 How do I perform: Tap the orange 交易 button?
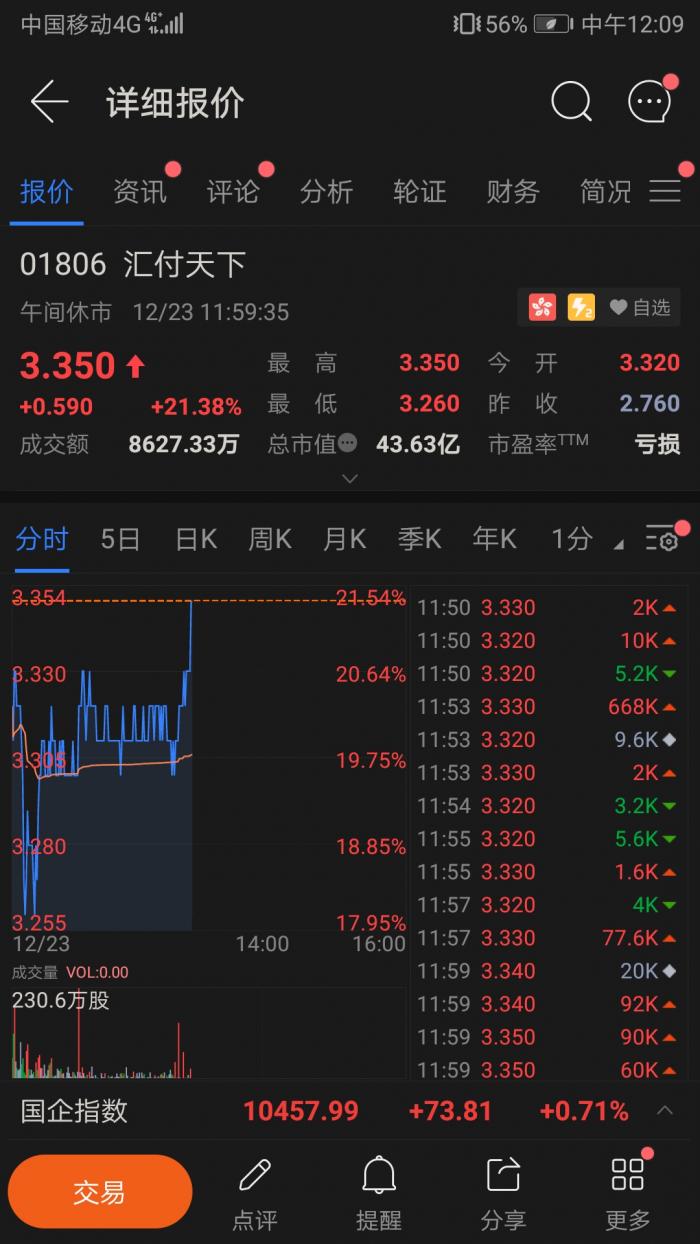point(99,1191)
